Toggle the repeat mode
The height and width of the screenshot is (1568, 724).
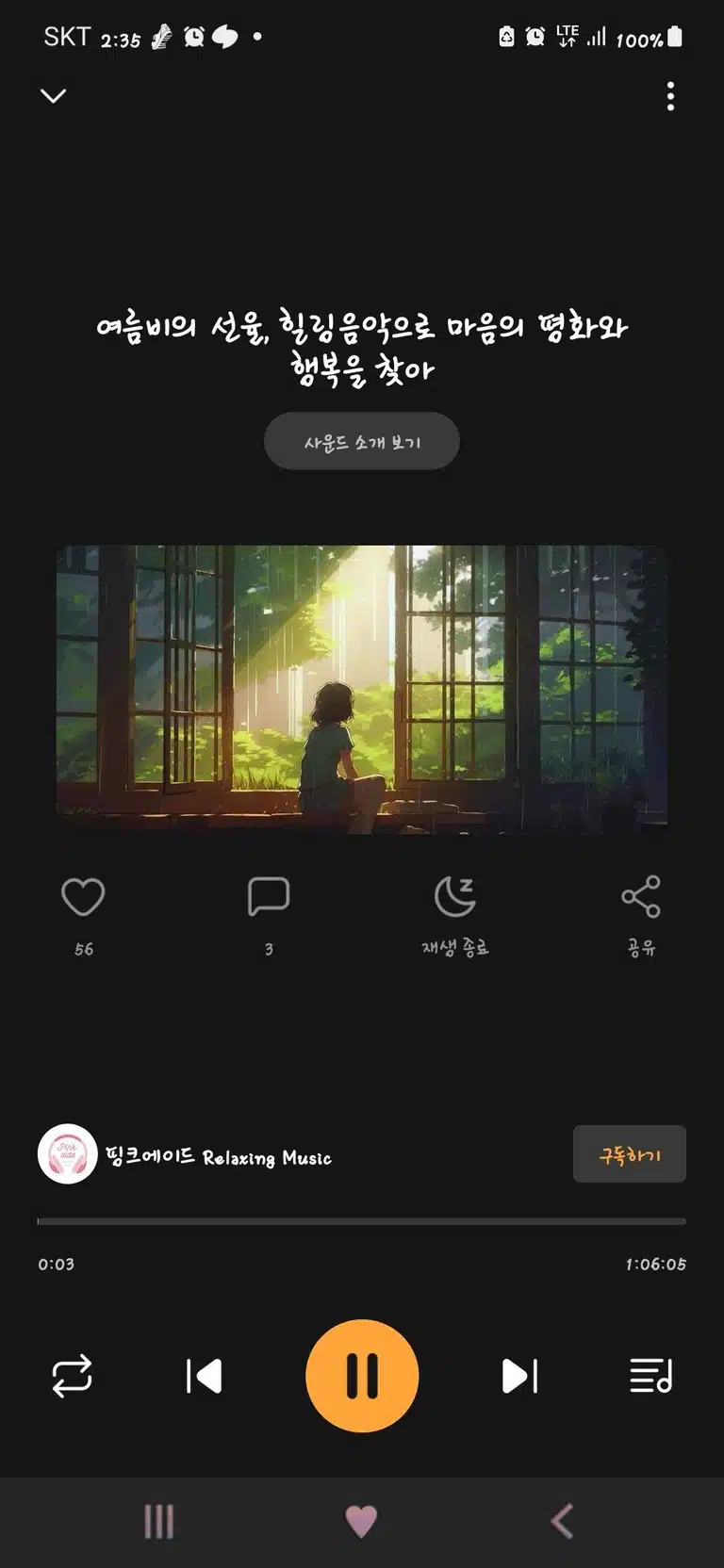[x=72, y=1376]
